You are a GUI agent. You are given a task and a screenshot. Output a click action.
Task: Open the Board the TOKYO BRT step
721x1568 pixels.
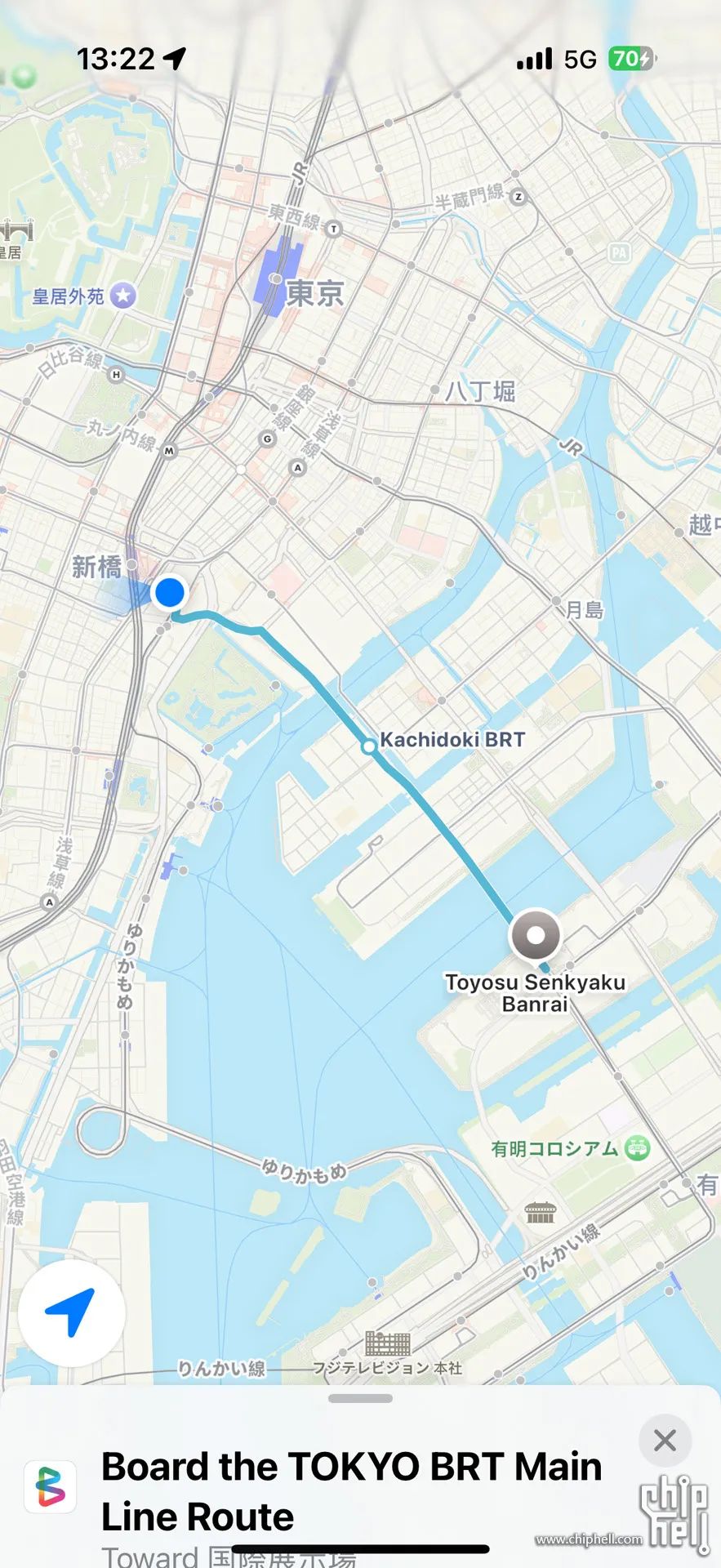(x=351, y=1491)
